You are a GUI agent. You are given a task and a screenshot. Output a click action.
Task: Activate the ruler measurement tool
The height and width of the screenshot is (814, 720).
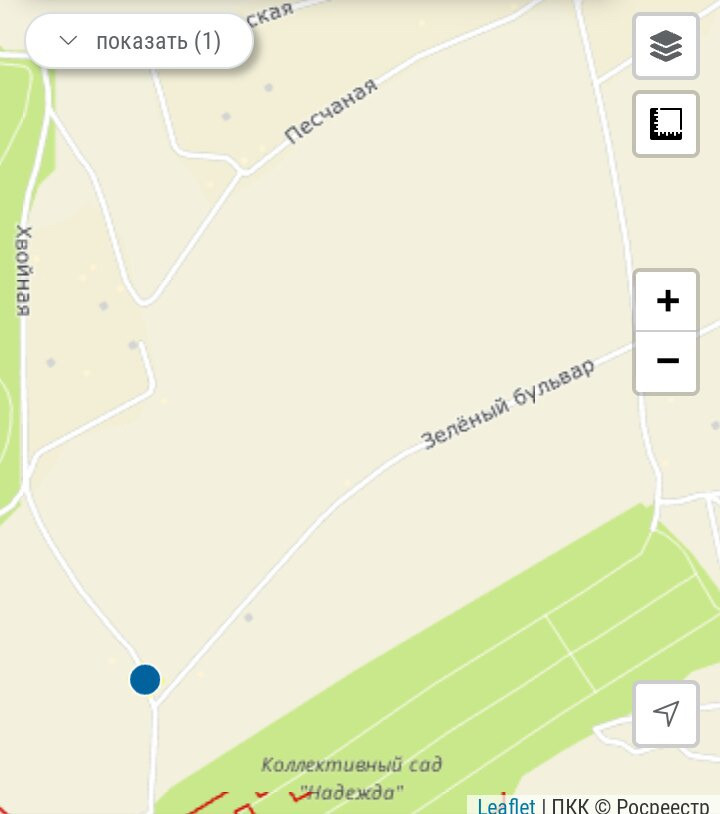666,124
